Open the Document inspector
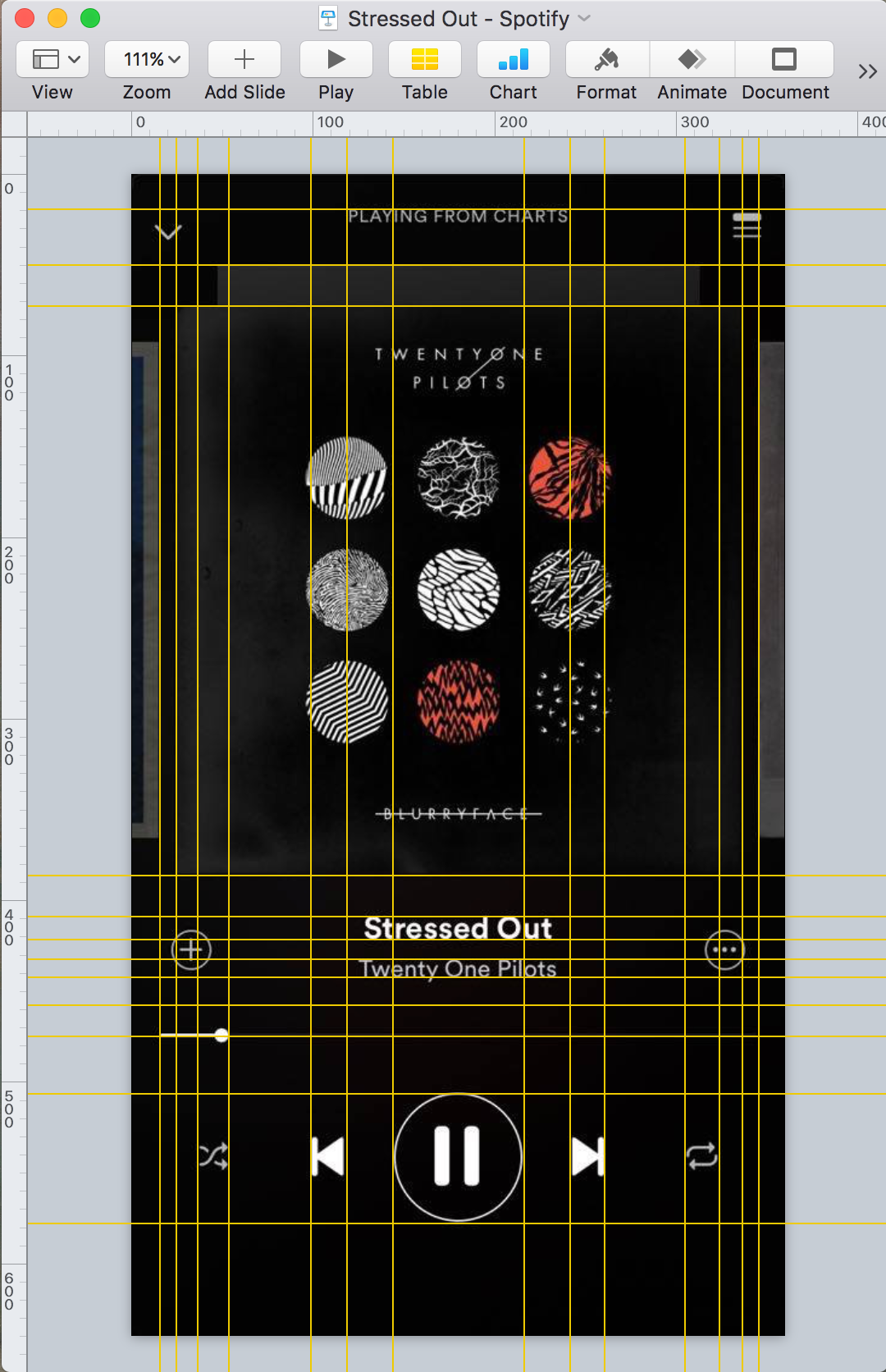 pyautogui.click(x=784, y=60)
